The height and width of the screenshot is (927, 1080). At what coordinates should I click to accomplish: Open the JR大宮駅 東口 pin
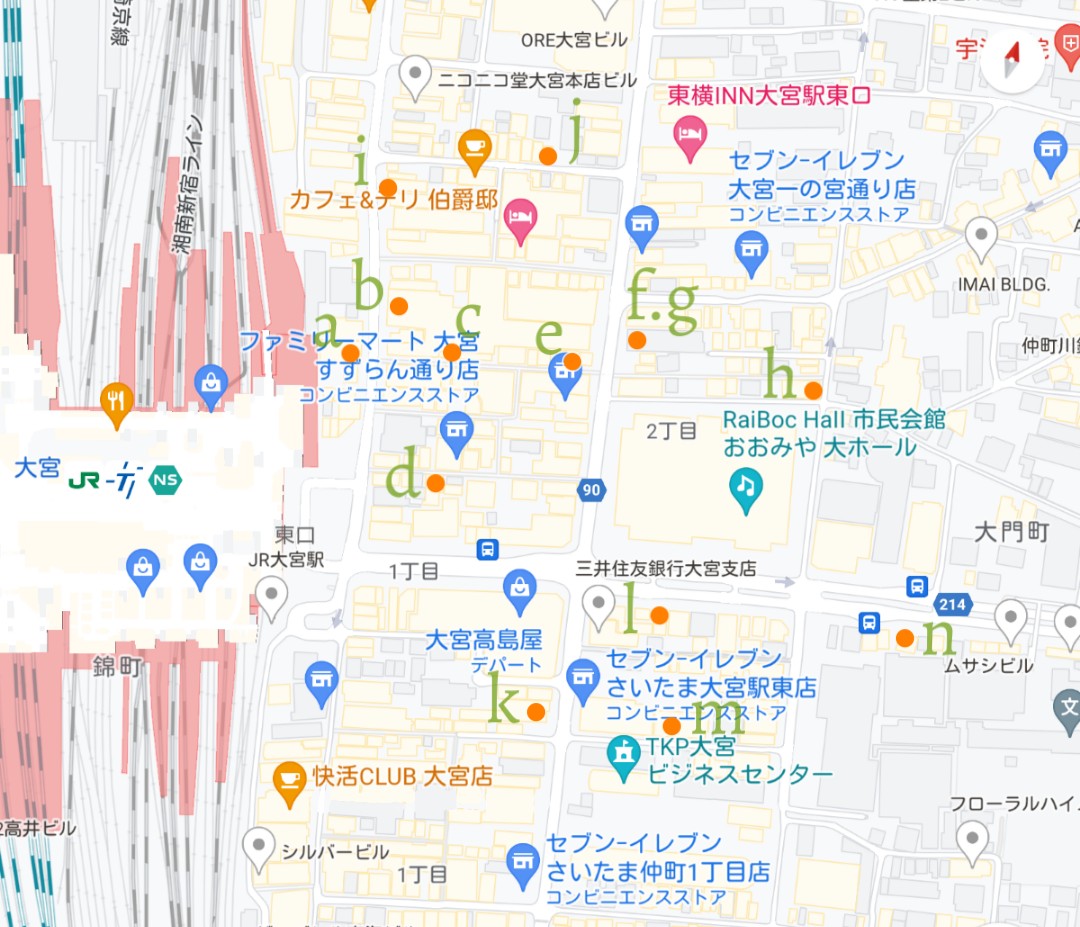tap(272, 598)
